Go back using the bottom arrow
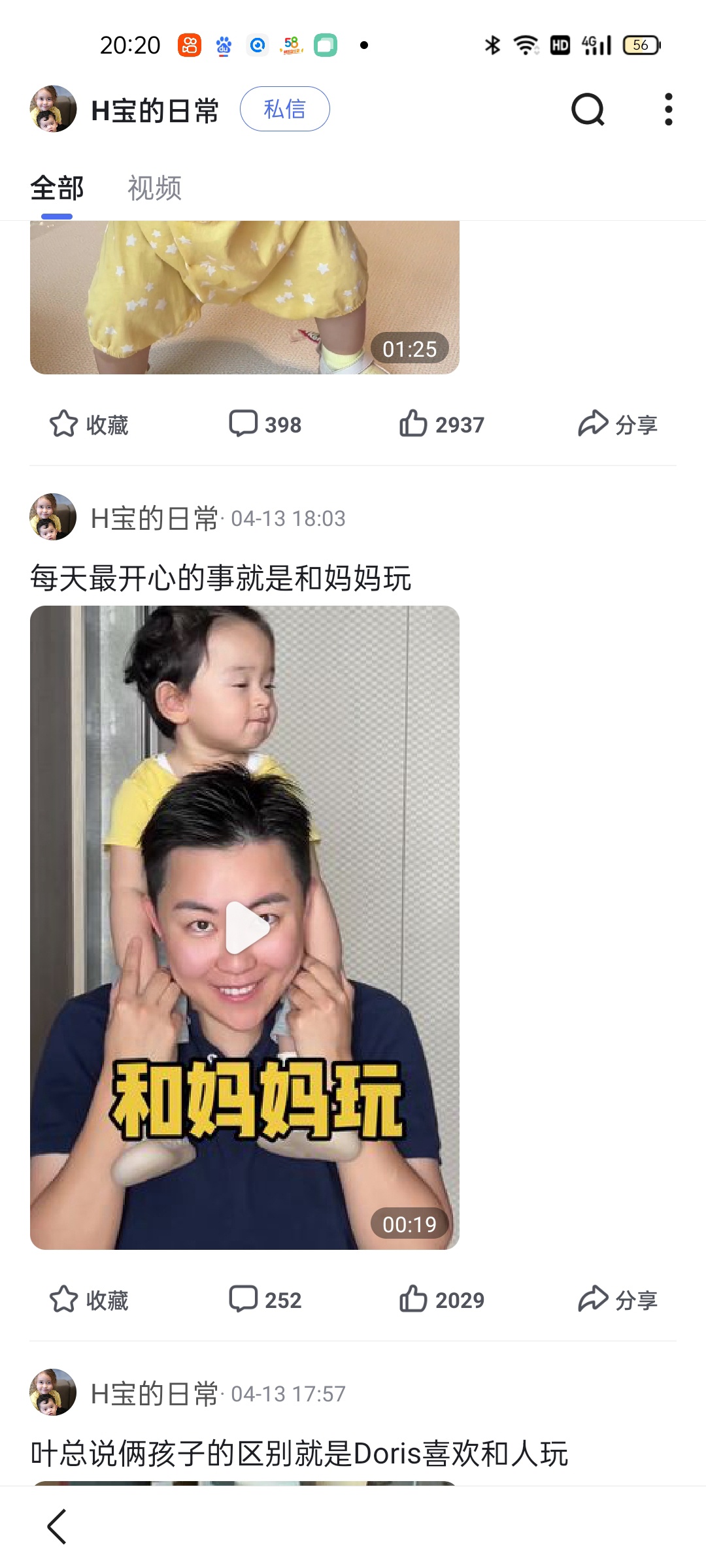This screenshot has width=706, height=1568. tap(57, 1527)
